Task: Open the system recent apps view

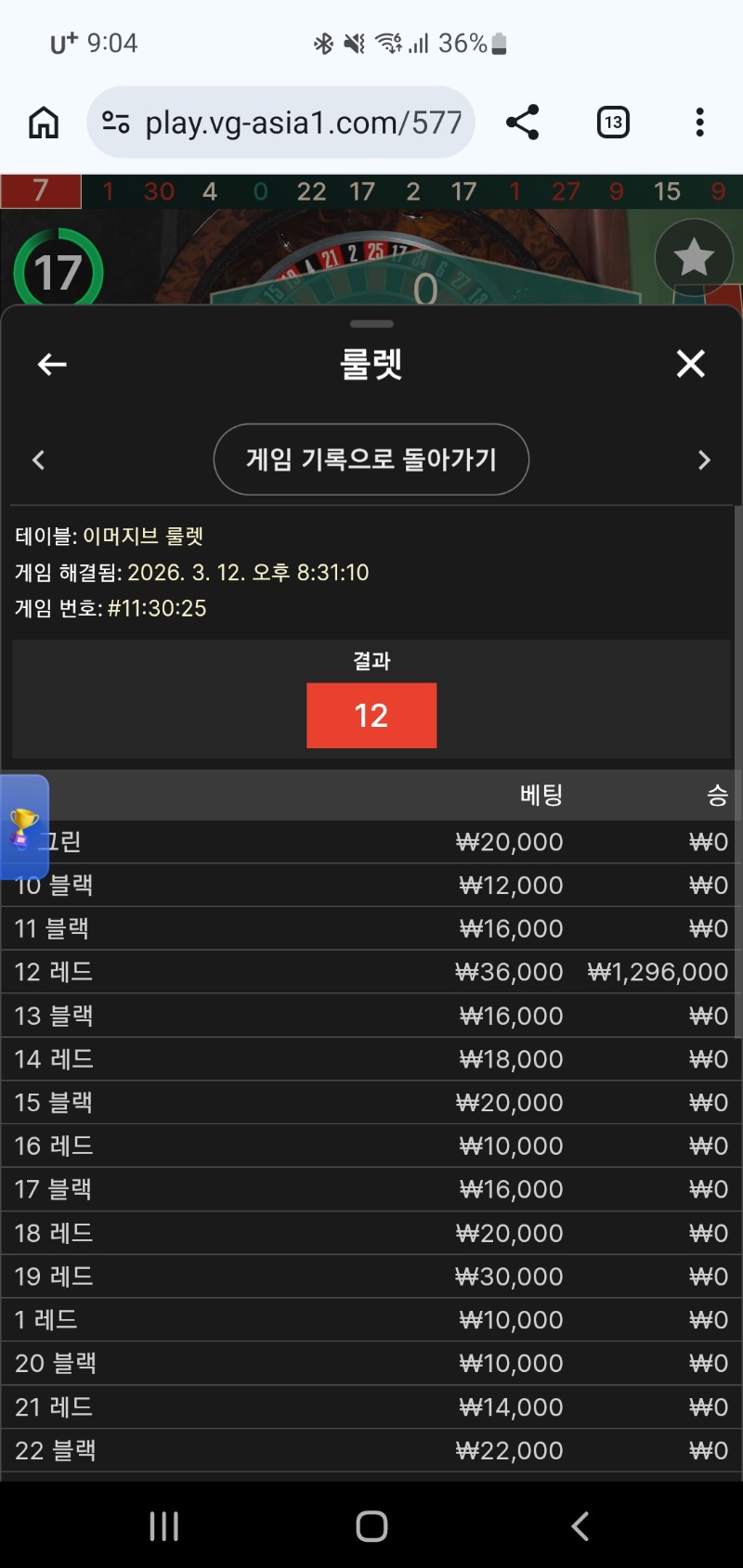Action: pos(164,1525)
